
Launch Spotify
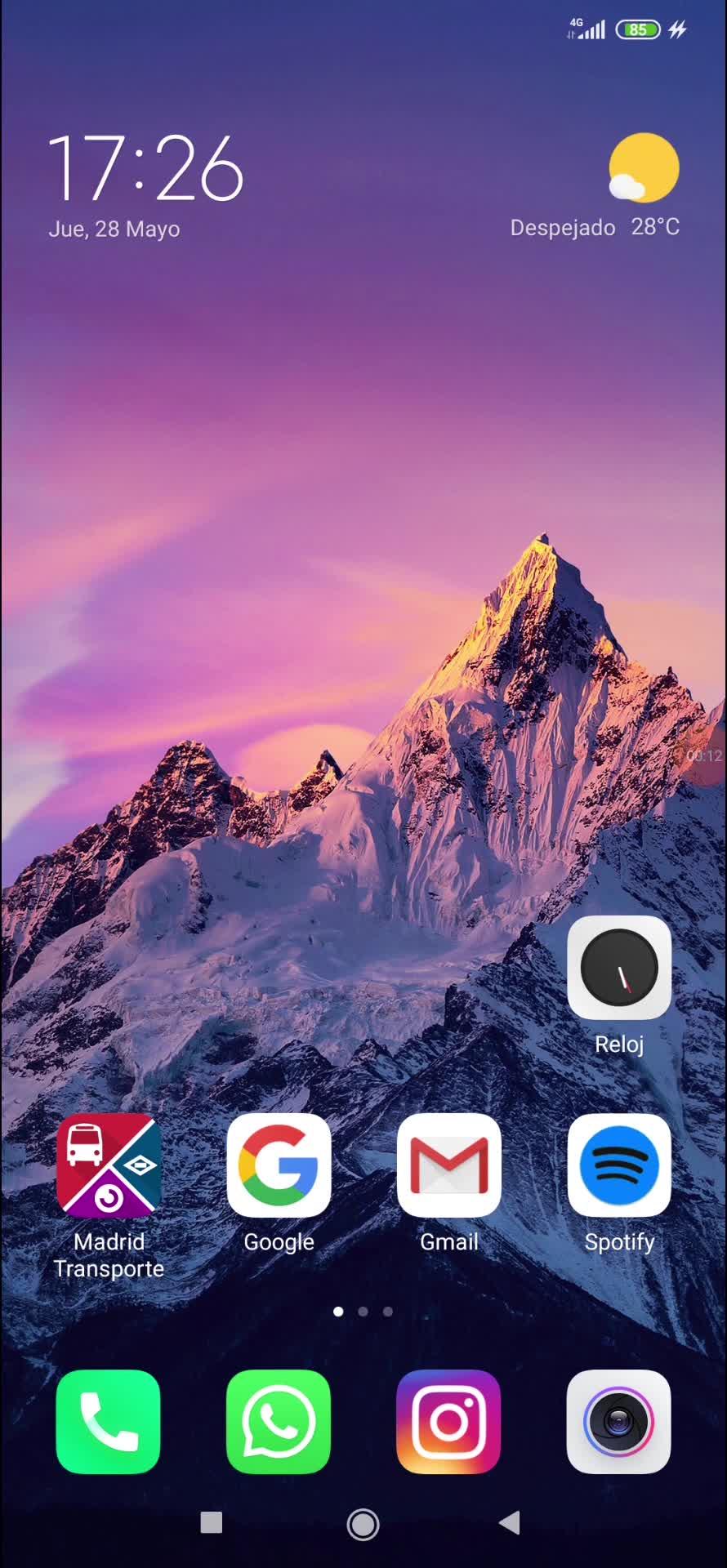point(619,1165)
